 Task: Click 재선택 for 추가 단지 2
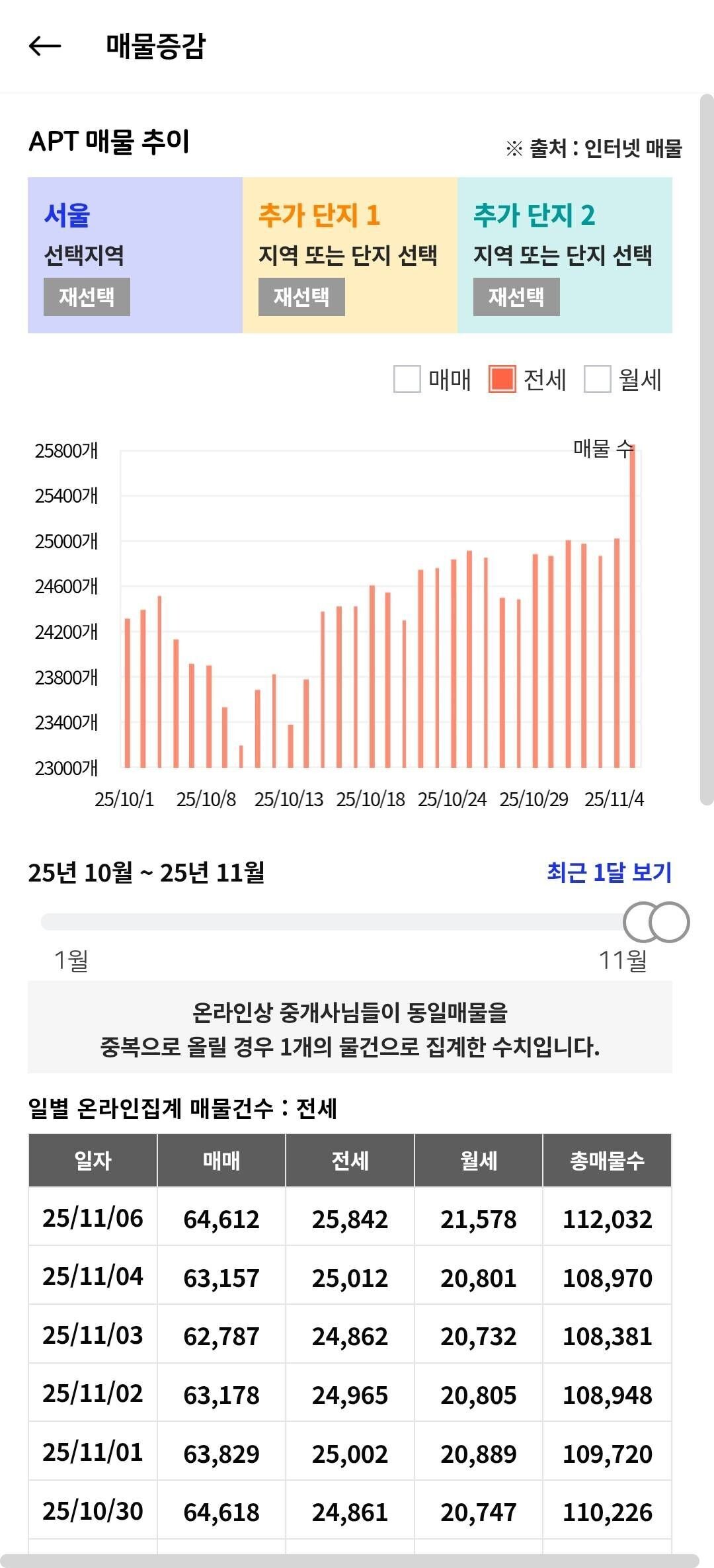coord(516,297)
